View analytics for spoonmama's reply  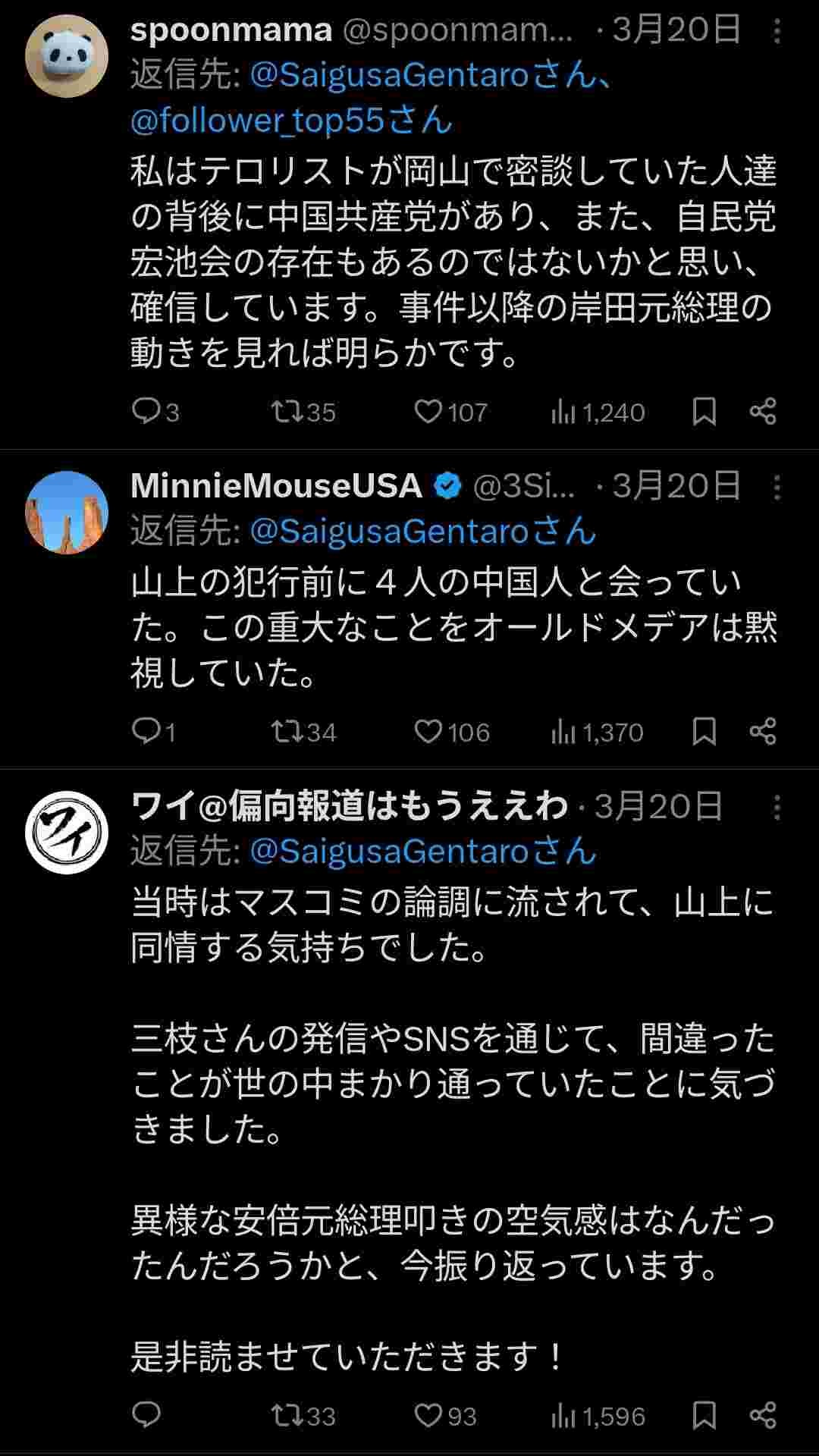563,411
